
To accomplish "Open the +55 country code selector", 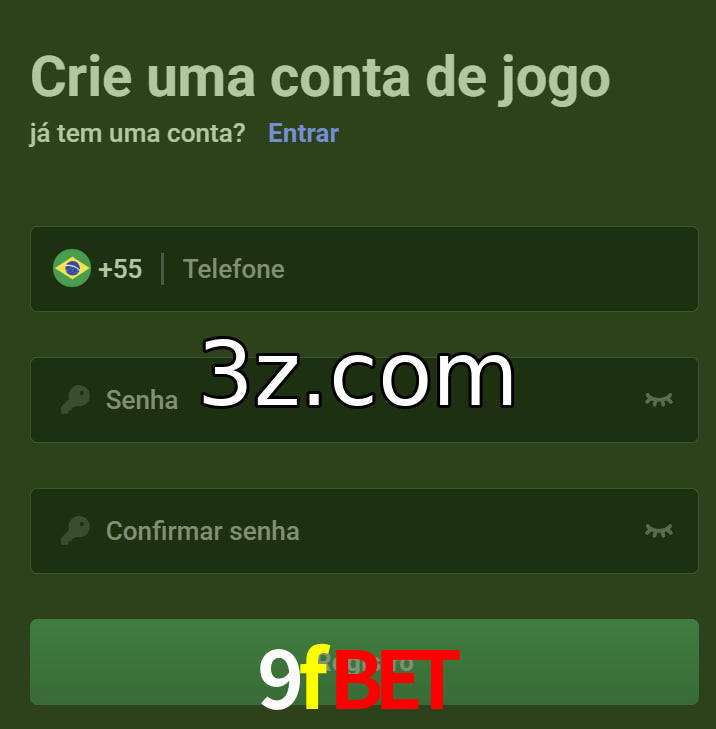I will point(98,269).
